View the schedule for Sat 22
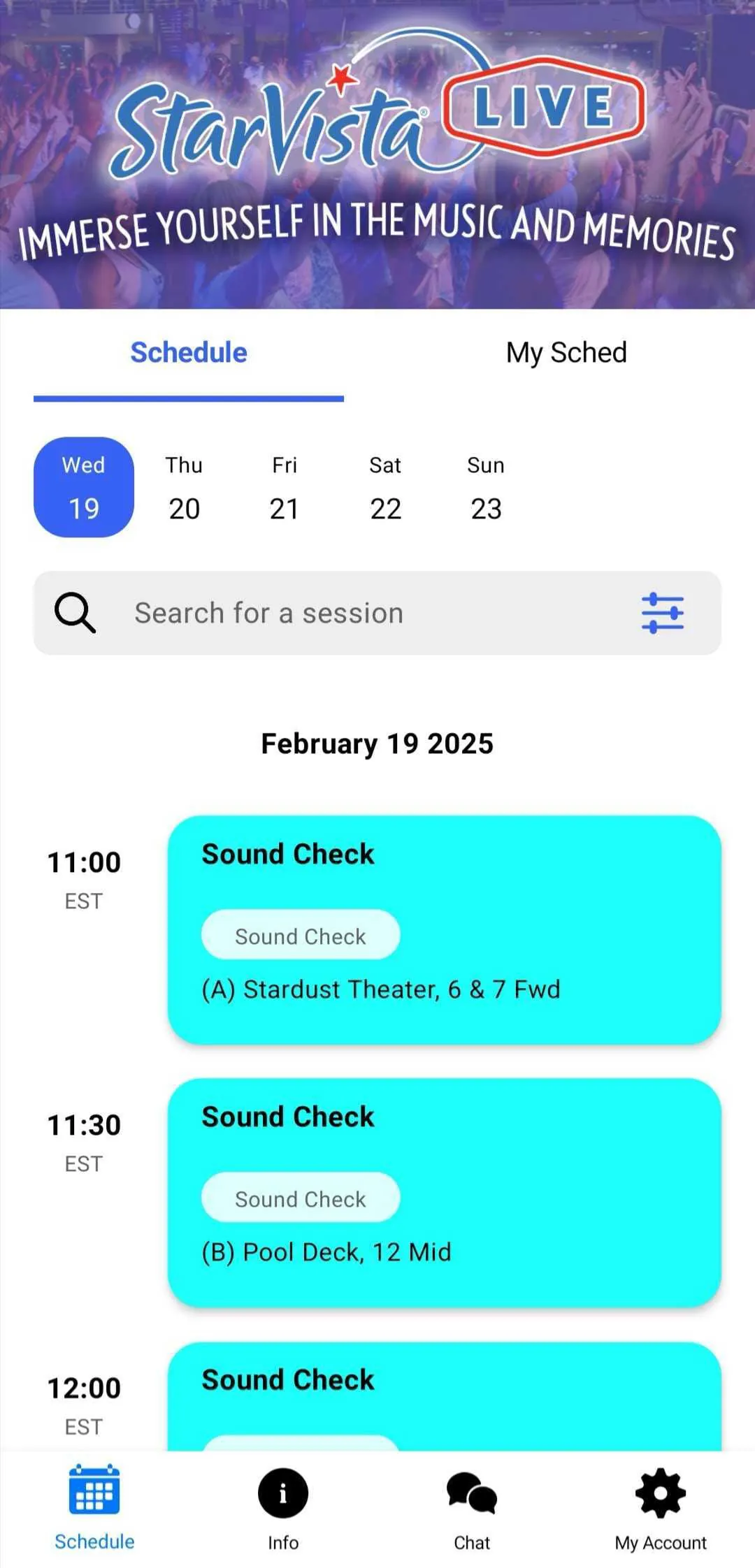Viewport: 755px width, 1568px height. click(x=385, y=487)
